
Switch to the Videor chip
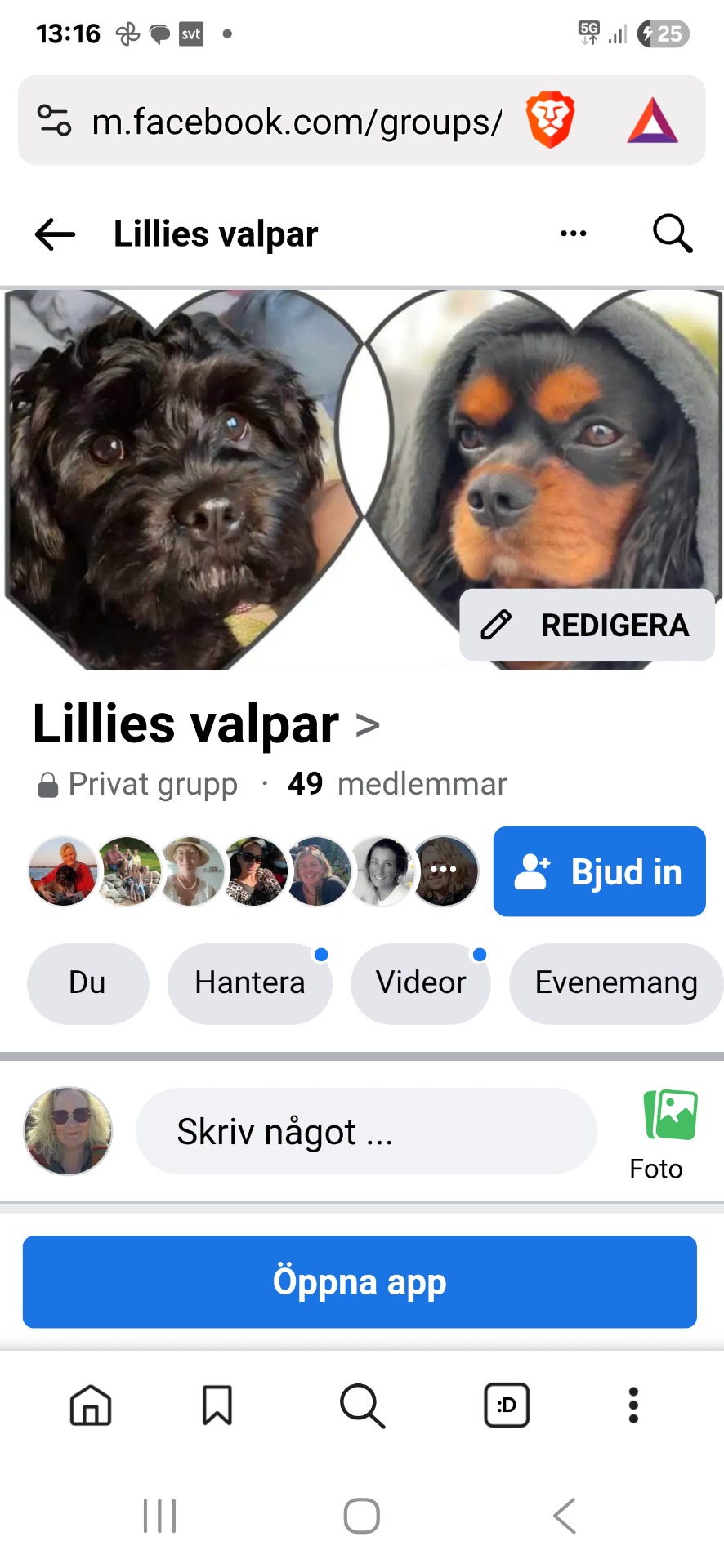[420, 982]
